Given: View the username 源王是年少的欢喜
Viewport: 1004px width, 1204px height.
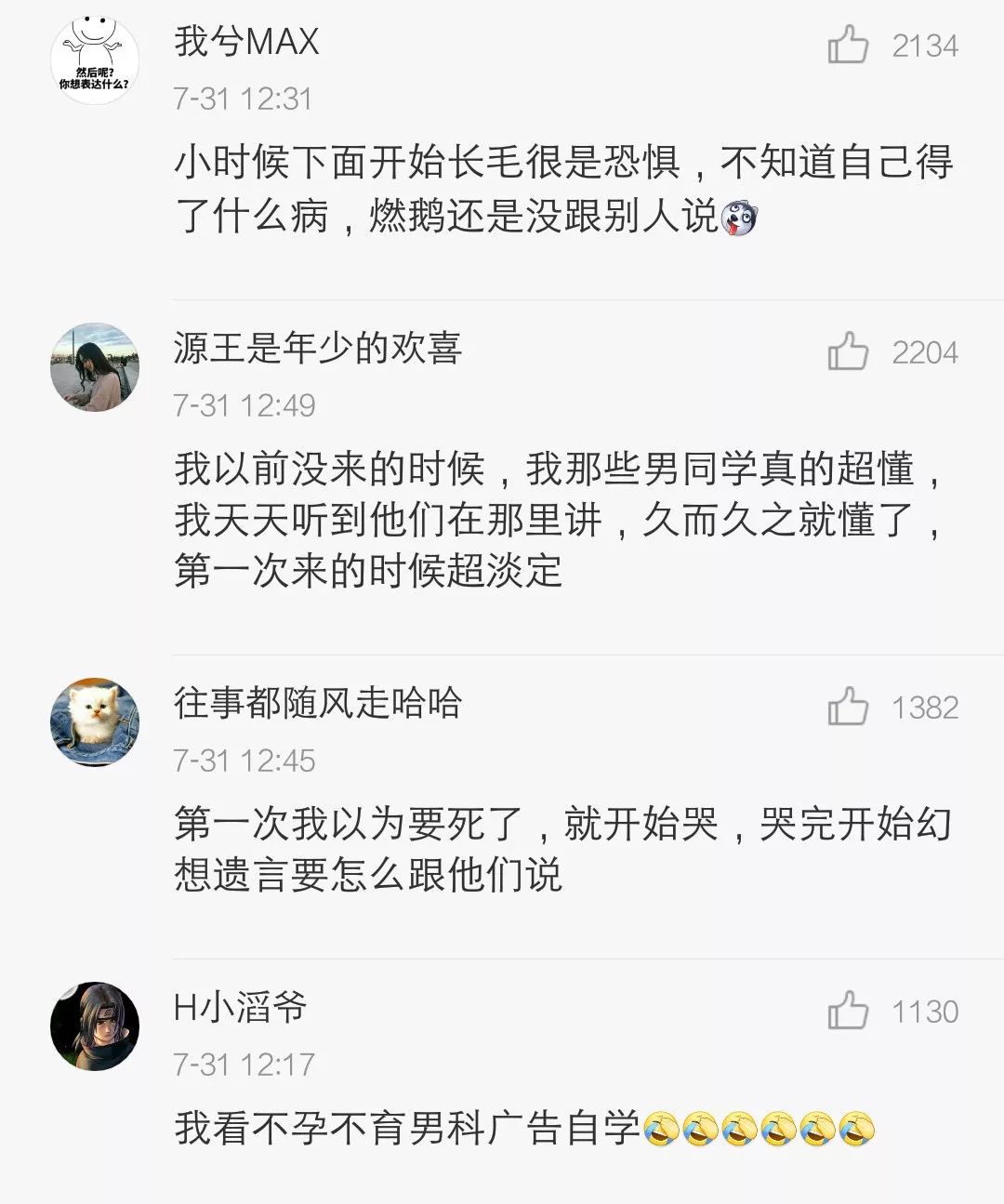Looking at the screenshot, I should click(x=317, y=350).
